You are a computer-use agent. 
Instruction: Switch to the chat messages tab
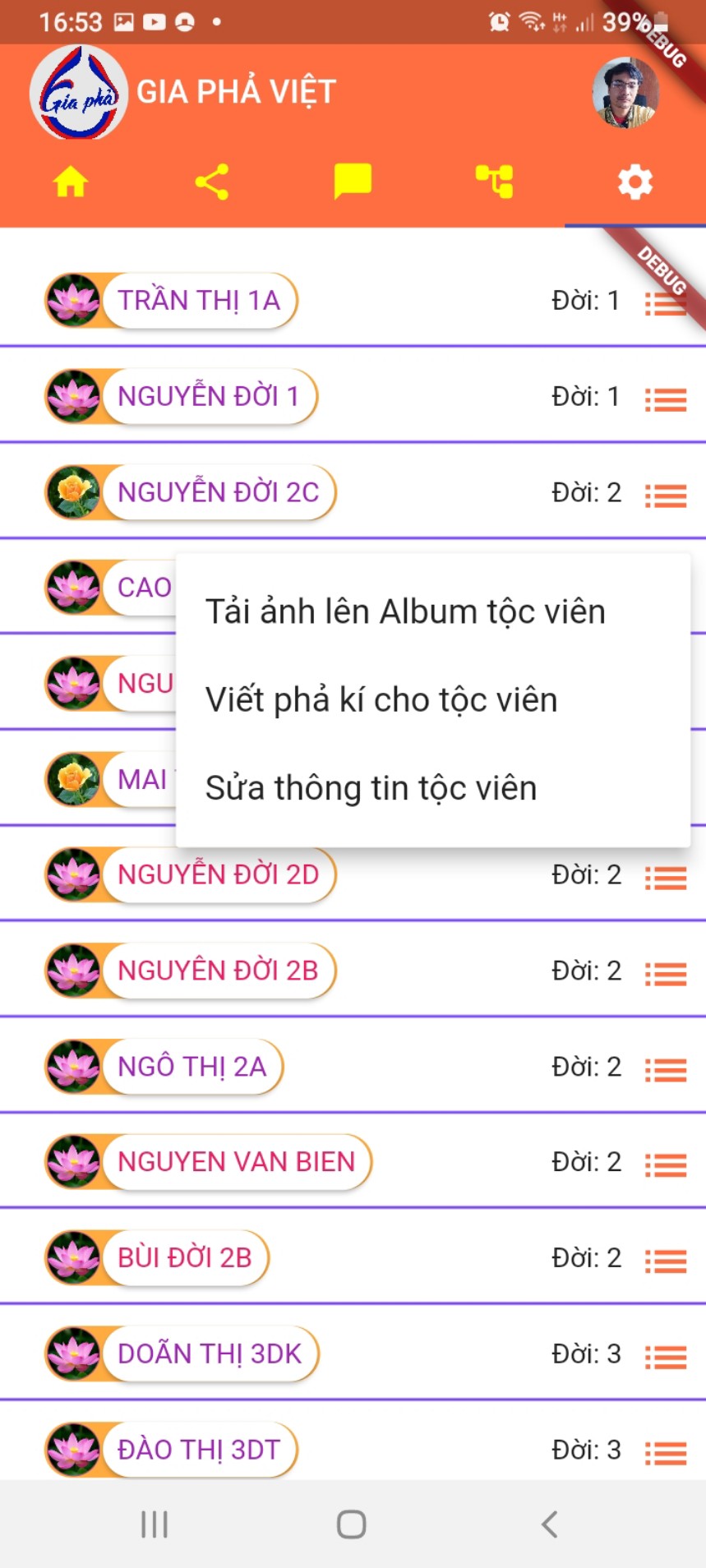click(x=353, y=182)
